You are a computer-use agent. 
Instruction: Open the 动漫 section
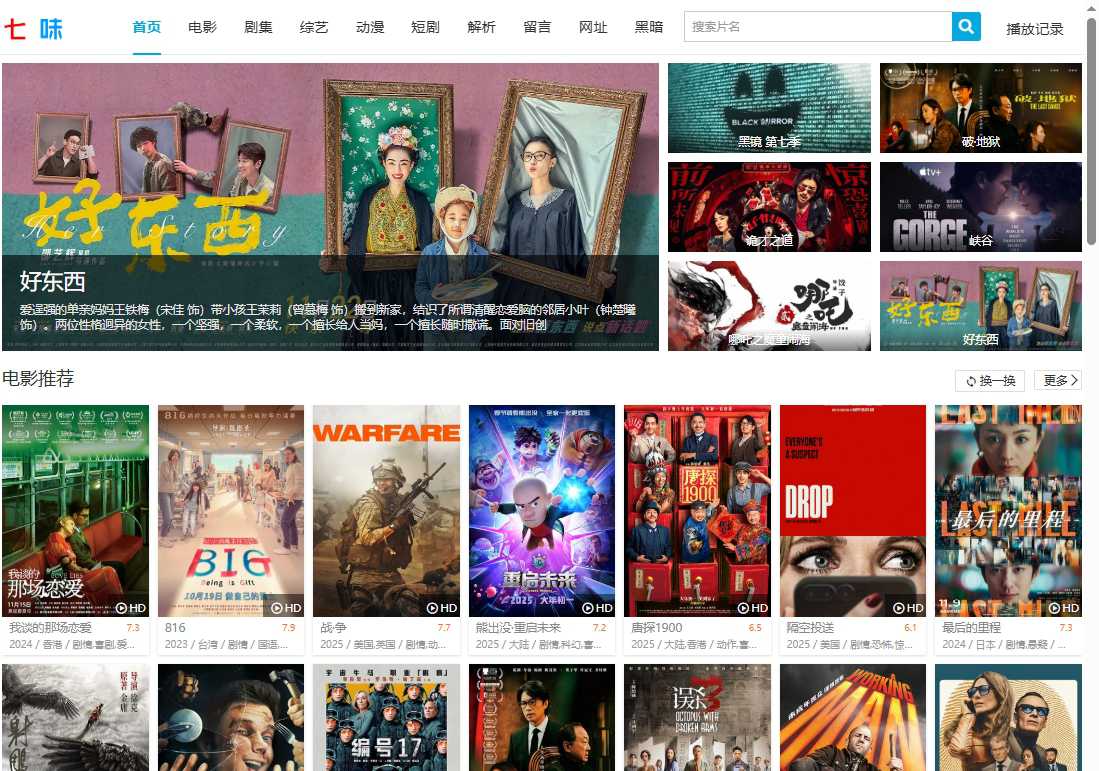(x=370, y=27)
